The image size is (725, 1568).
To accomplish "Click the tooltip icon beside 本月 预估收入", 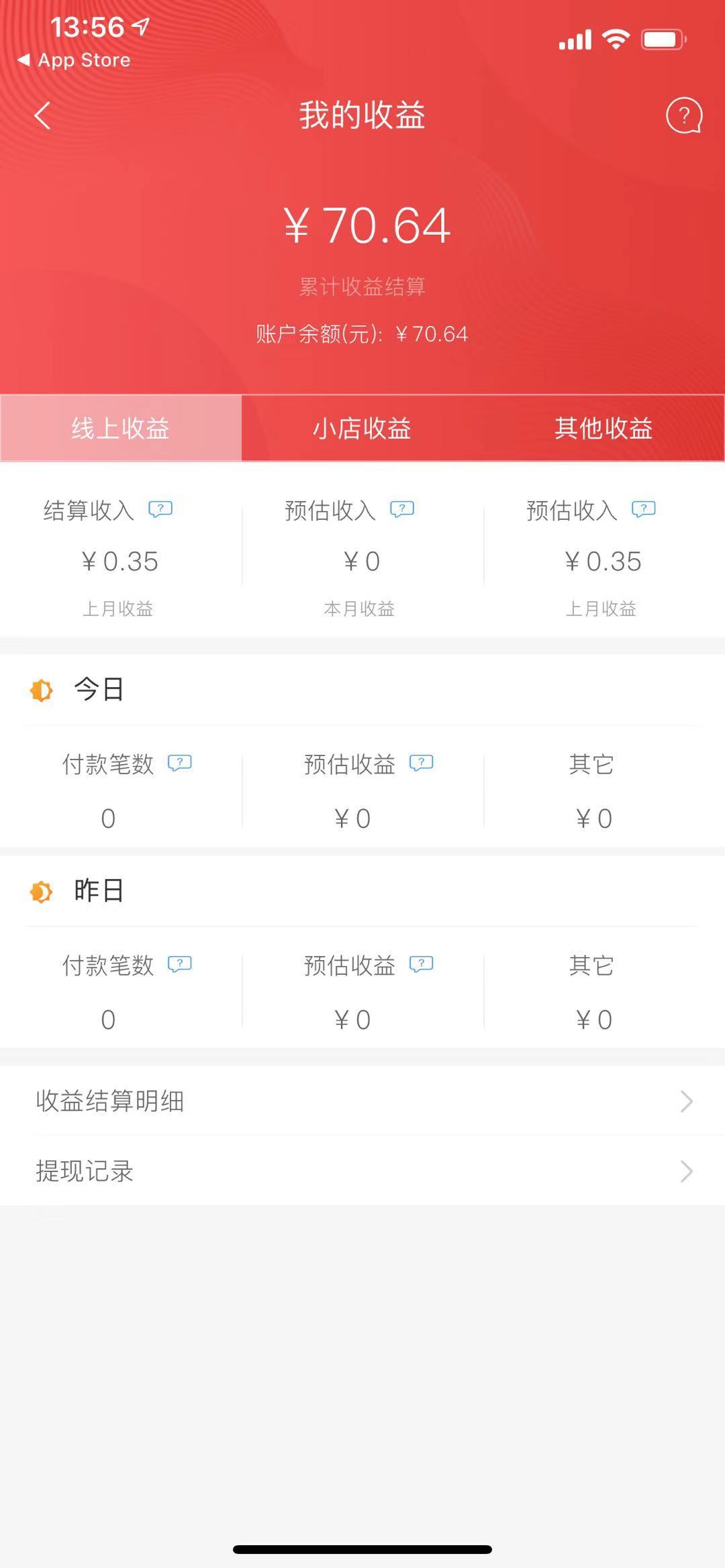I will pyautogui.click(x=401, y=510).
